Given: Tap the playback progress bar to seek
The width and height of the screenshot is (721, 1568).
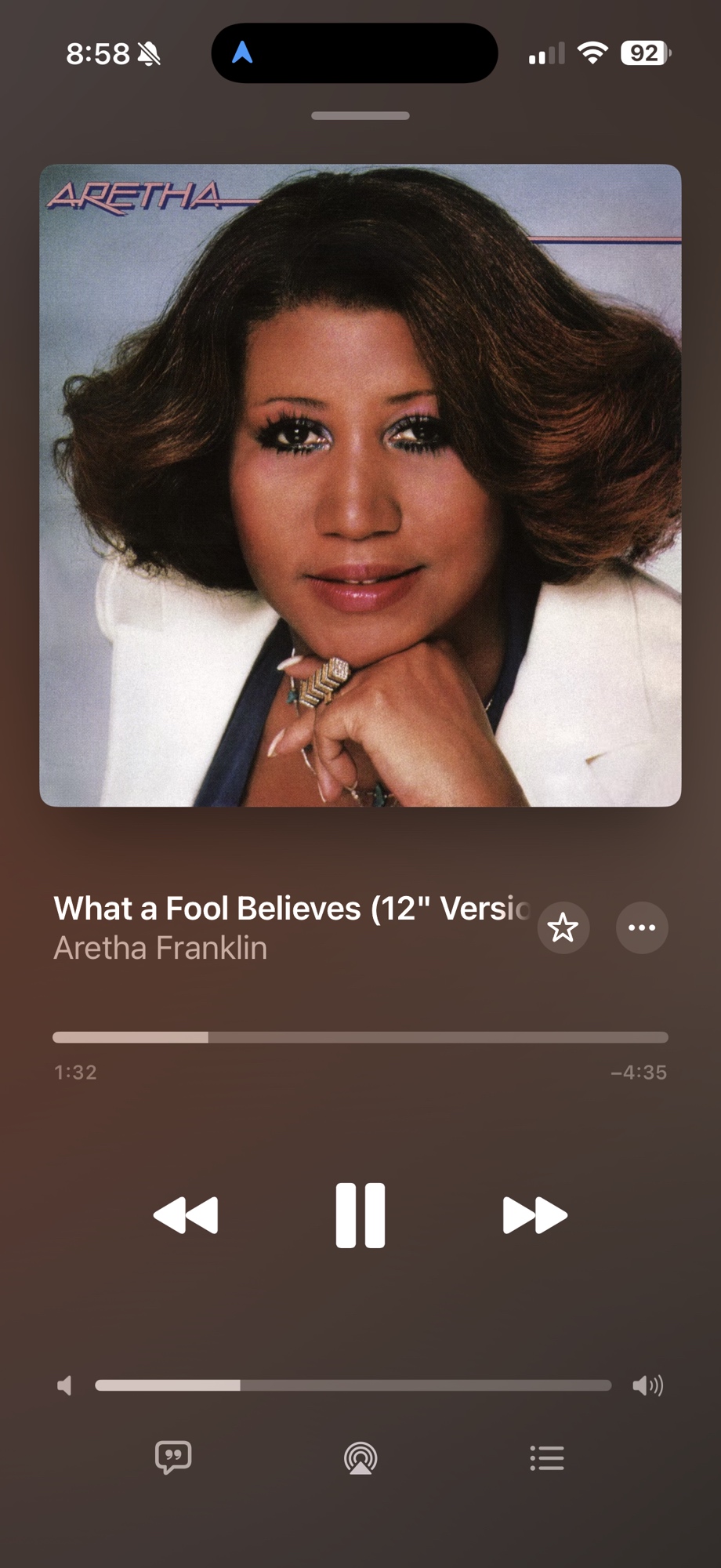Looking at the screenshot, I should 360,1037.
